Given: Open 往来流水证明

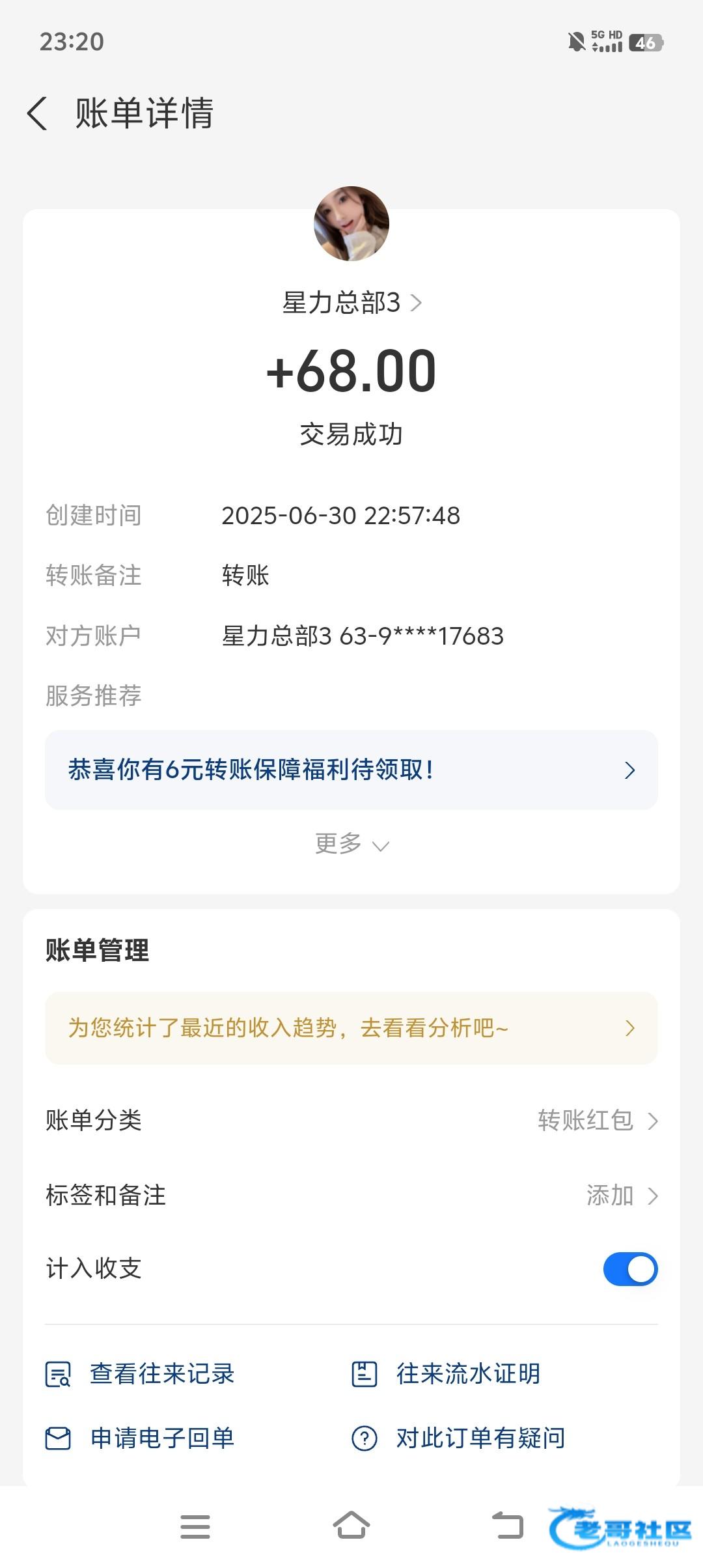Looking at the screenshot, I should point(446,1374).
